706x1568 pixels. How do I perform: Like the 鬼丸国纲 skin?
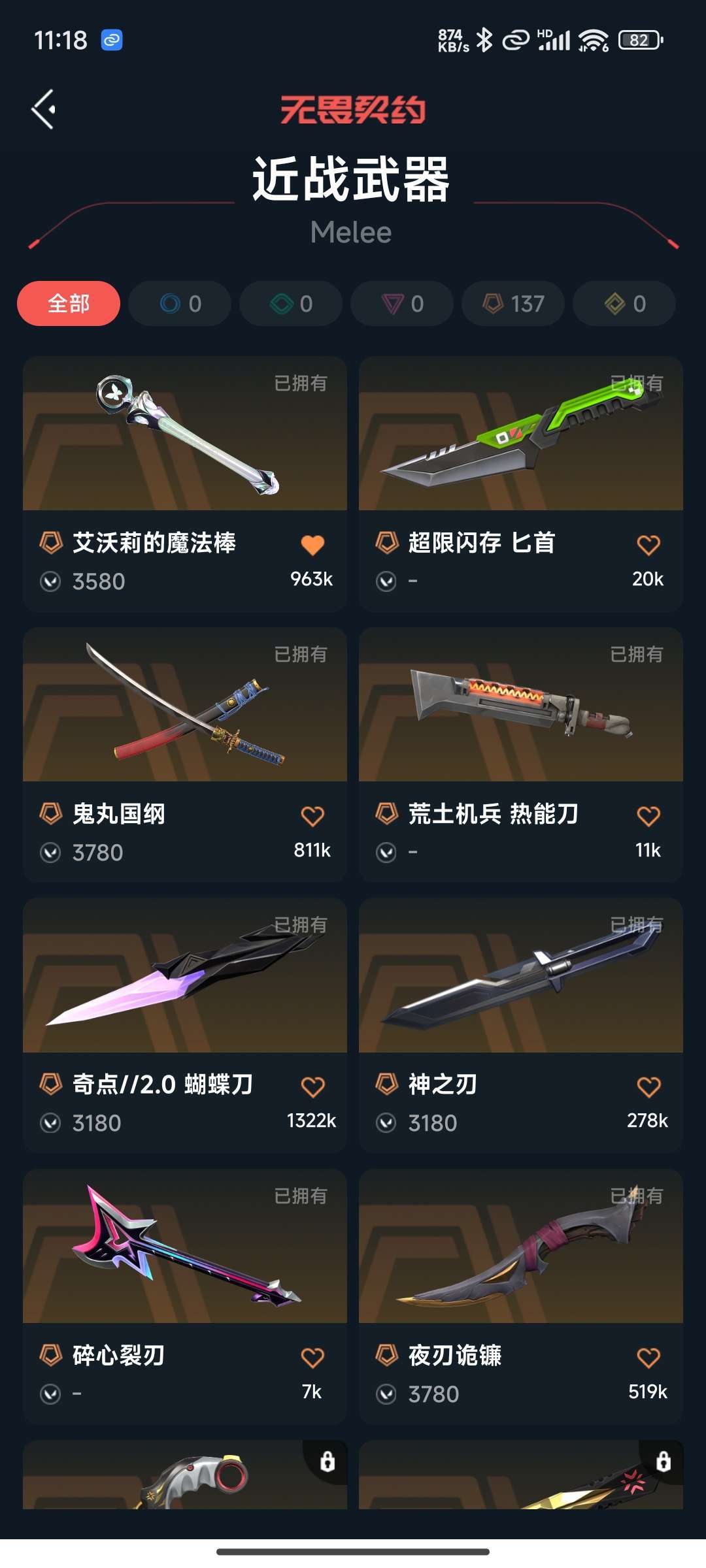pos(312,816)
